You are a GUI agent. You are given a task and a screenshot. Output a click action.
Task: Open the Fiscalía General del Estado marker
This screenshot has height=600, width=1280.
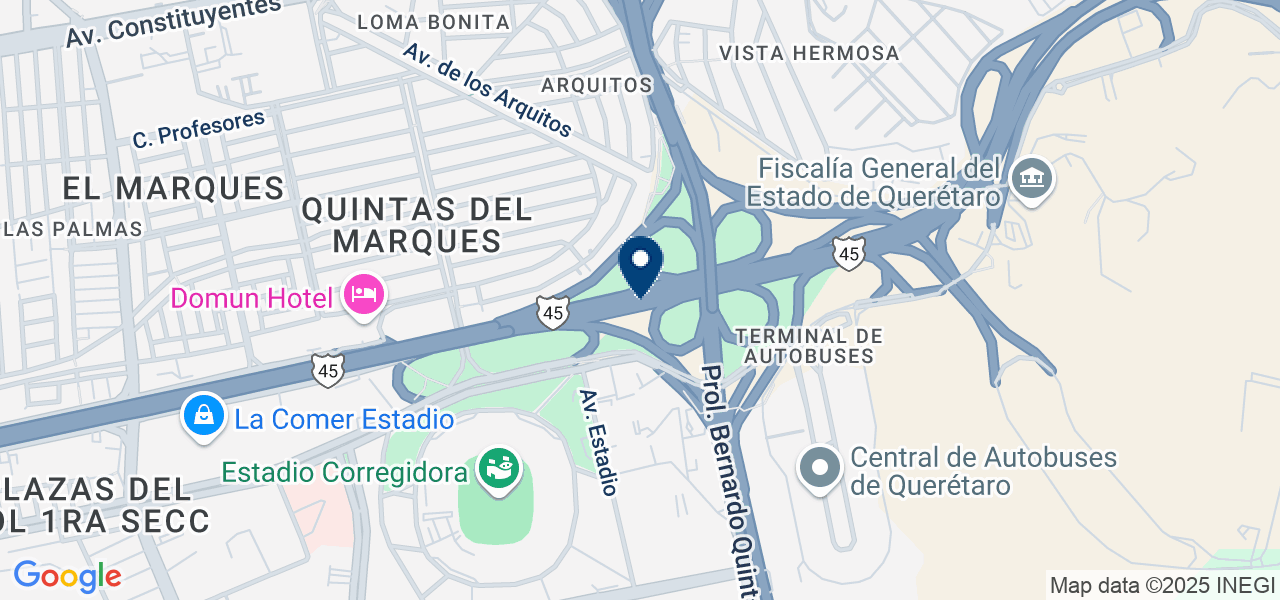pos(1031,181)
